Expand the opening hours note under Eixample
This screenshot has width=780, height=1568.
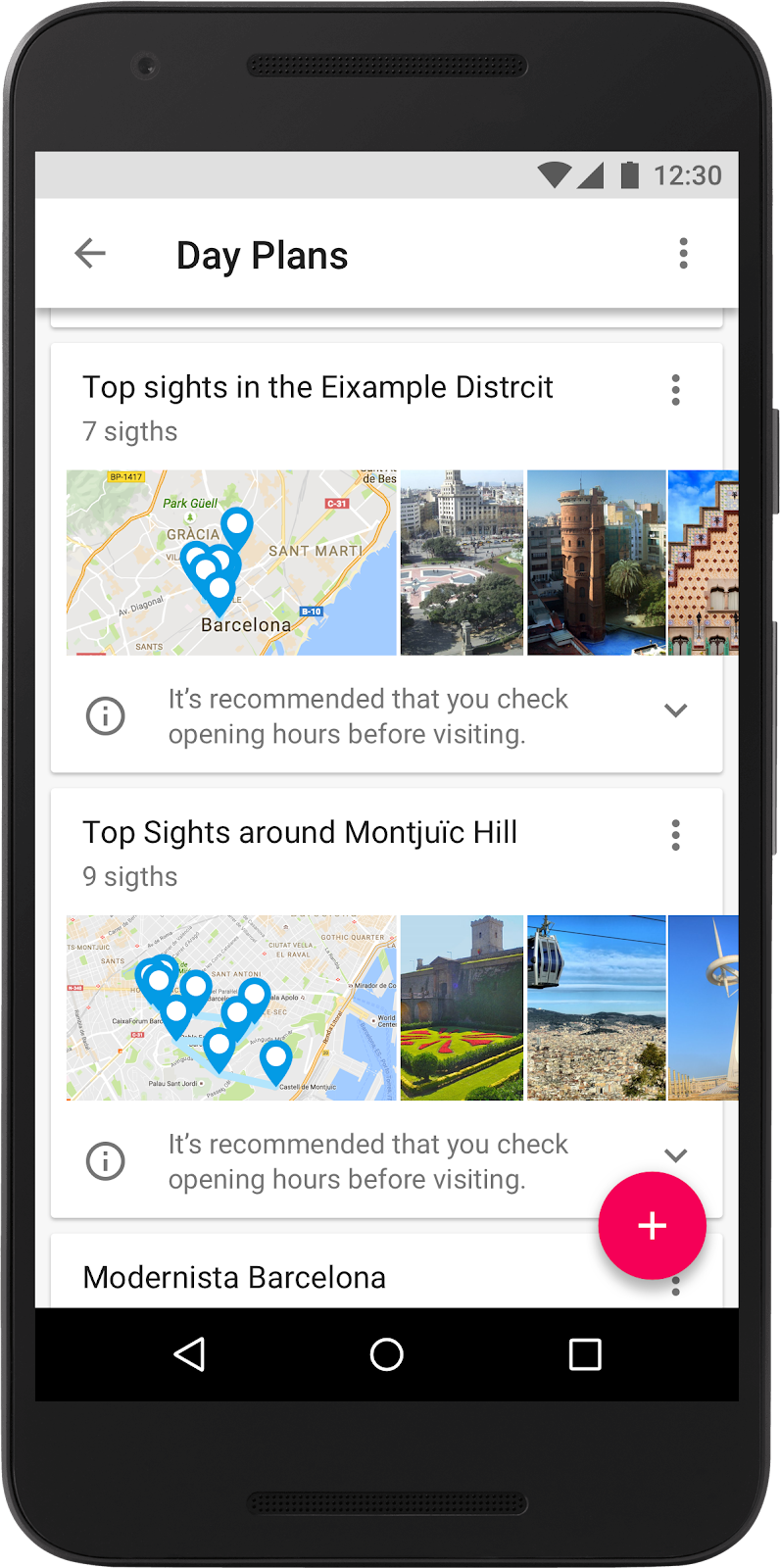point(675,710)
